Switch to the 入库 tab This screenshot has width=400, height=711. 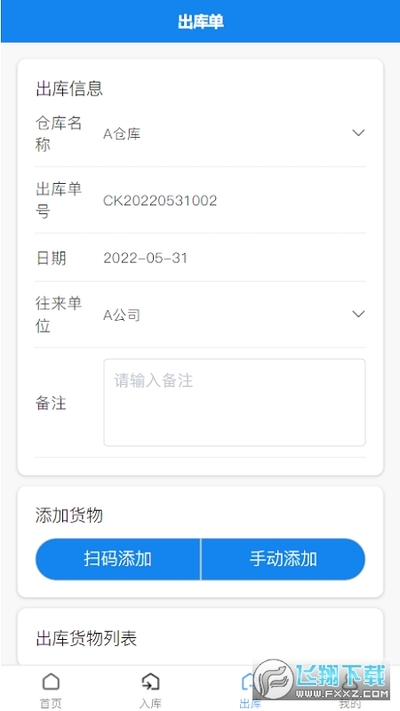pyautogui.click(x=150, y=690)
